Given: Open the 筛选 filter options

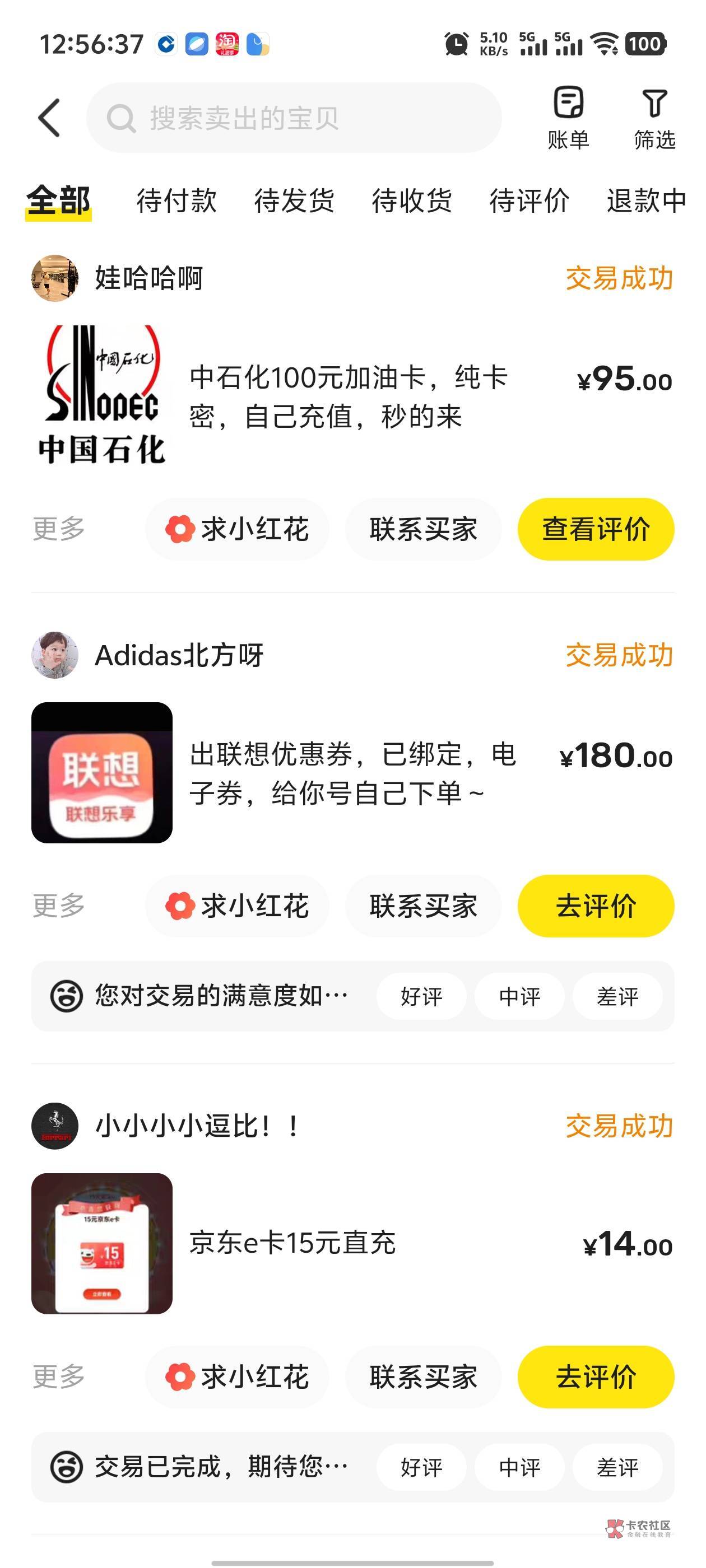Looking at the screenshot, I should (x=654, y=118).
